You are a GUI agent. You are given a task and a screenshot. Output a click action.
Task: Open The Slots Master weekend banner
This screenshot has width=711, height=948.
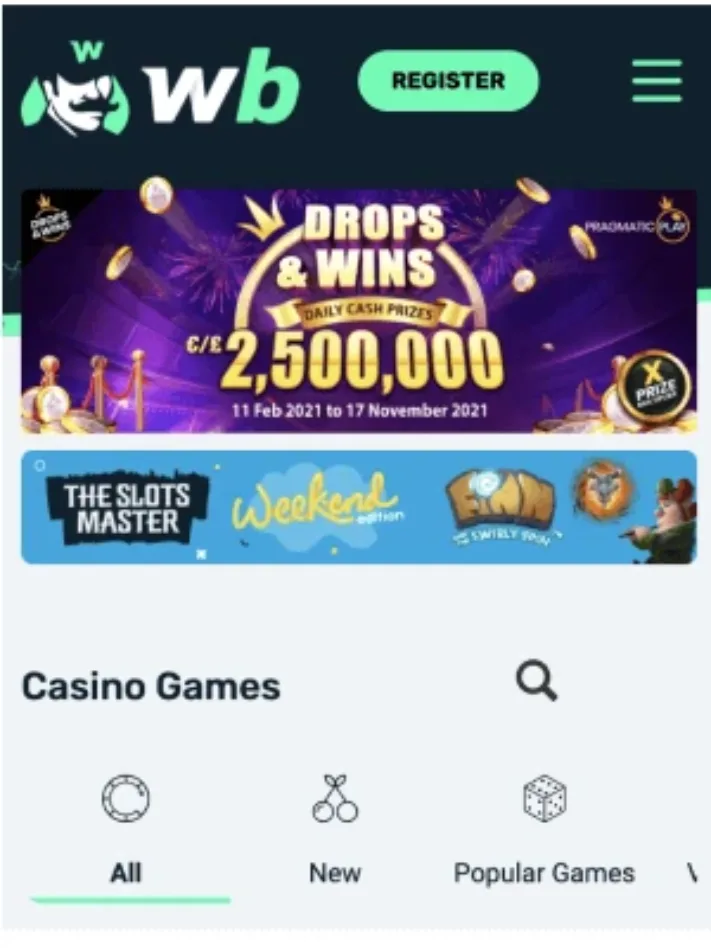click(x=359, y=507)
